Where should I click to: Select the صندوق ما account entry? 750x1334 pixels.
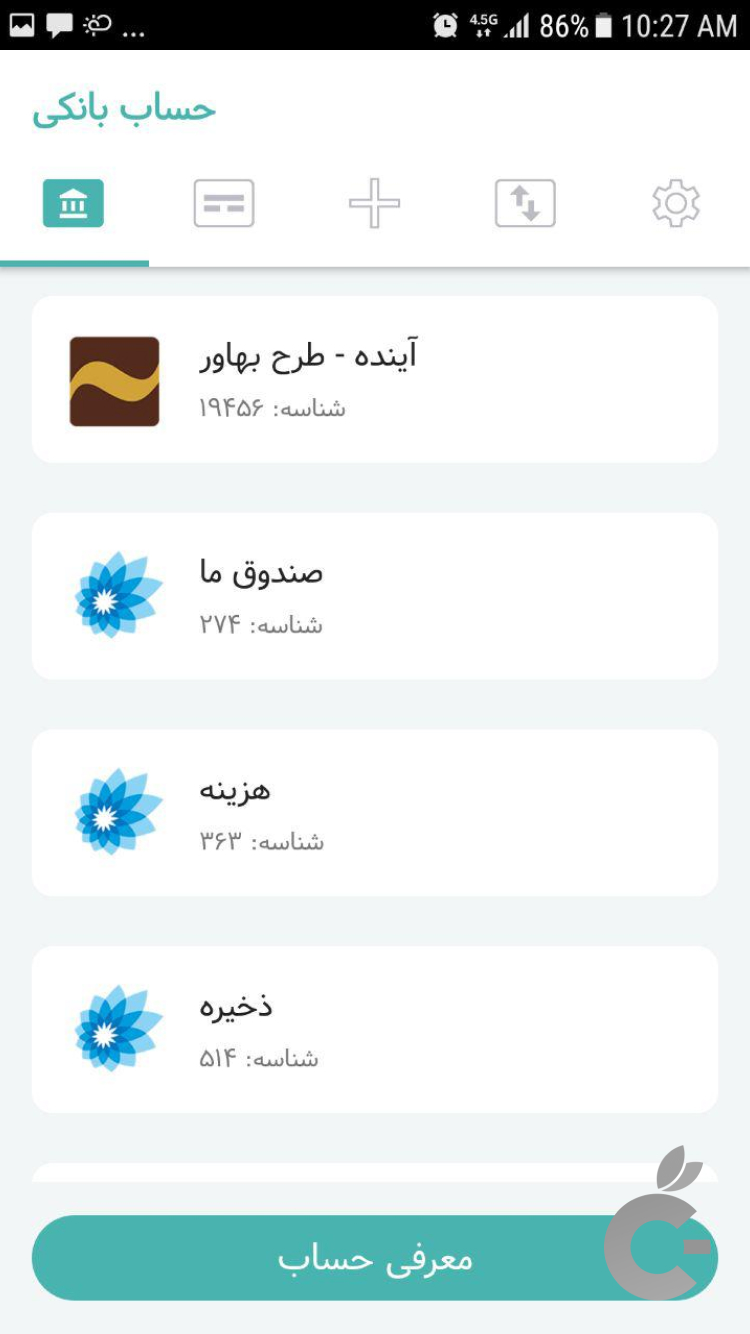click(375, 595)
